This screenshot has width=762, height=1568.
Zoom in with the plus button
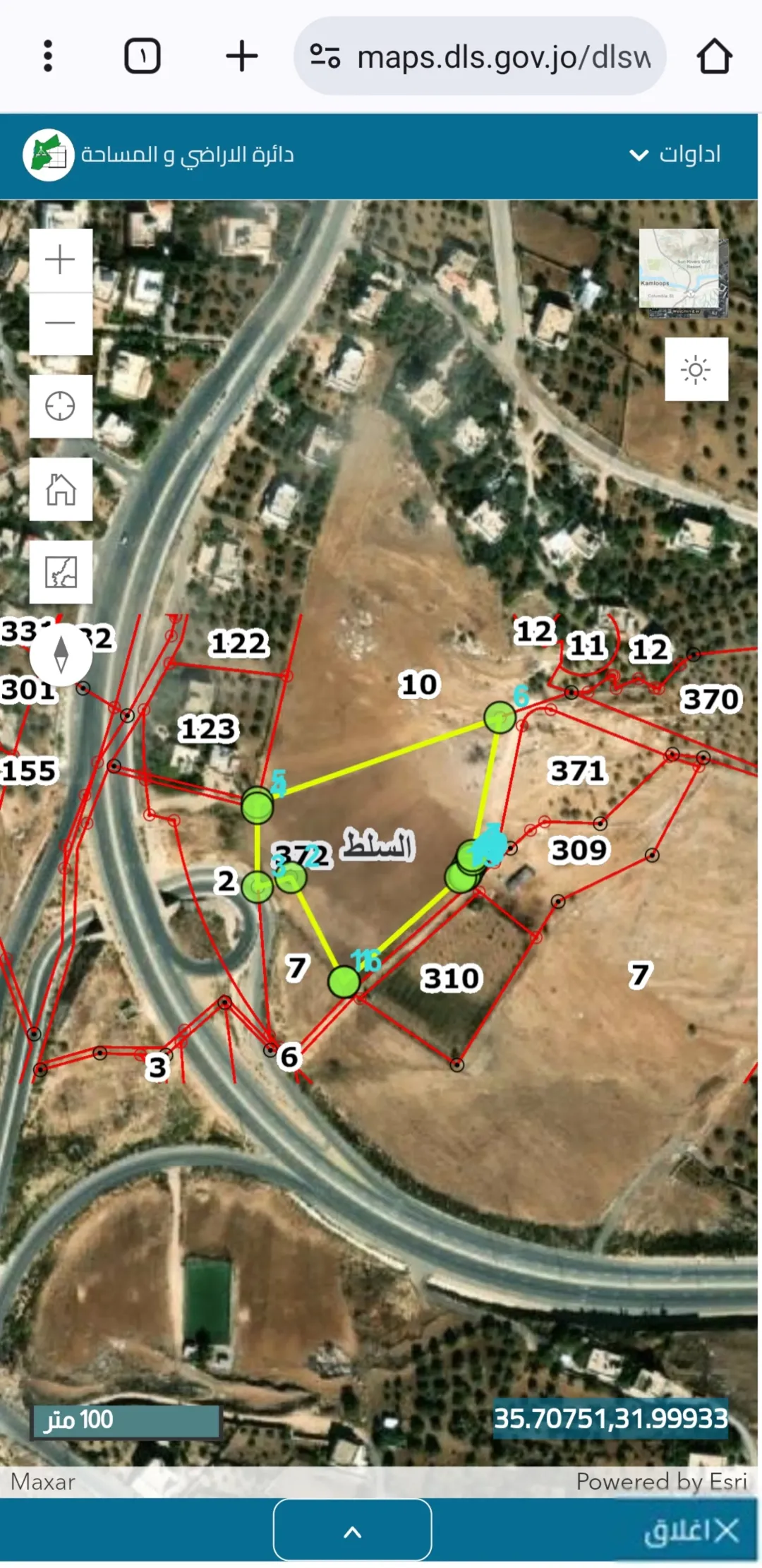pos(61,260)
